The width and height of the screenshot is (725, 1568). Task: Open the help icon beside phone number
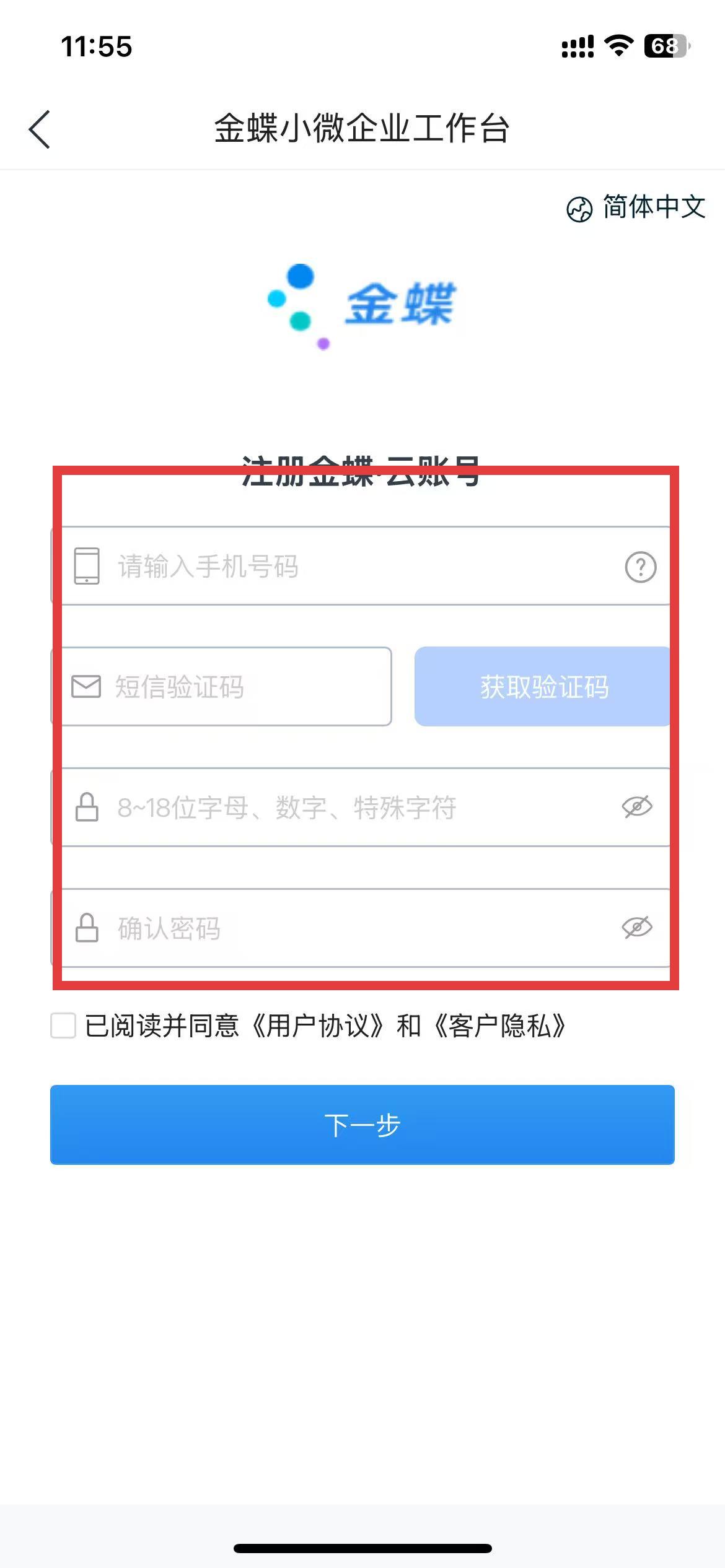click(640, 567)
